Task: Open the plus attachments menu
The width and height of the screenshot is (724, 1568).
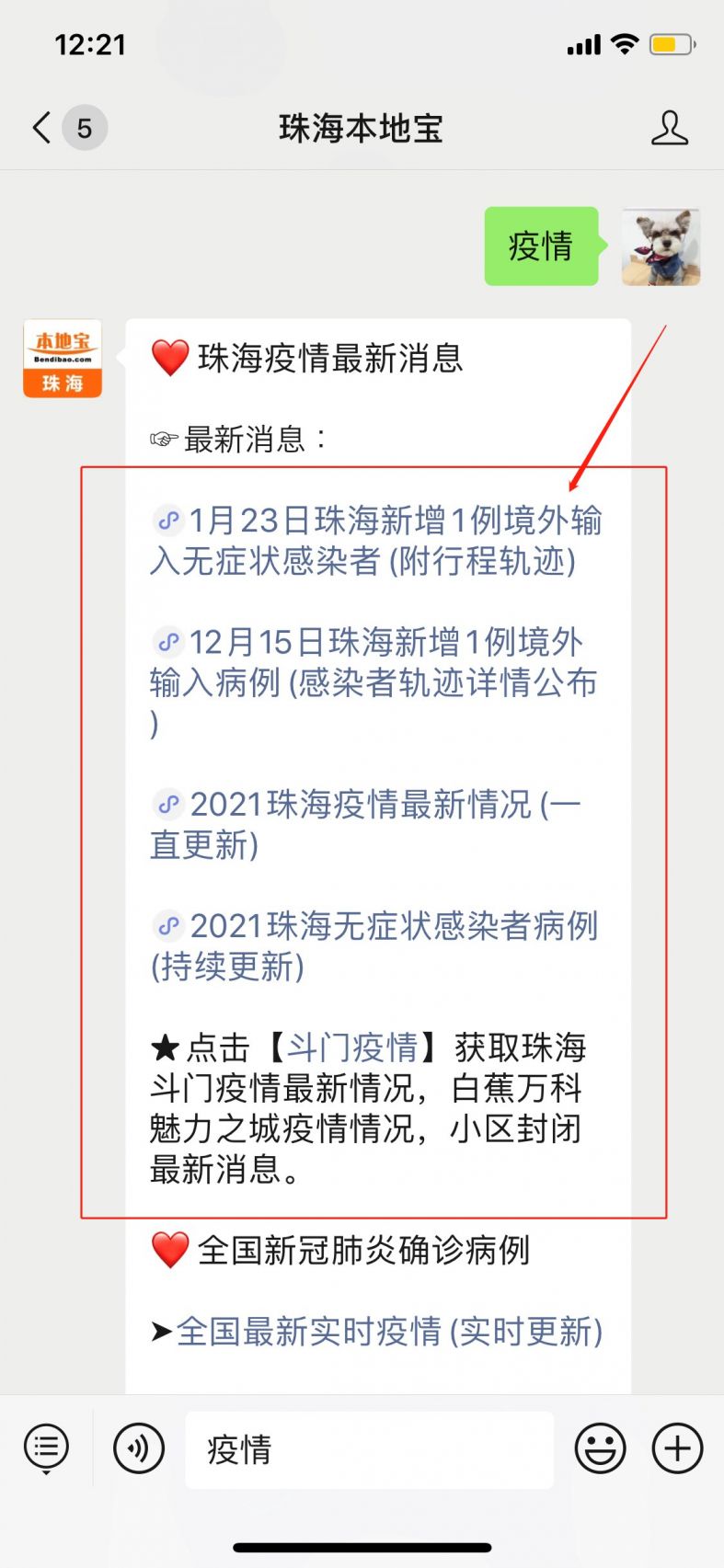Action: [x=677, y=1449]
